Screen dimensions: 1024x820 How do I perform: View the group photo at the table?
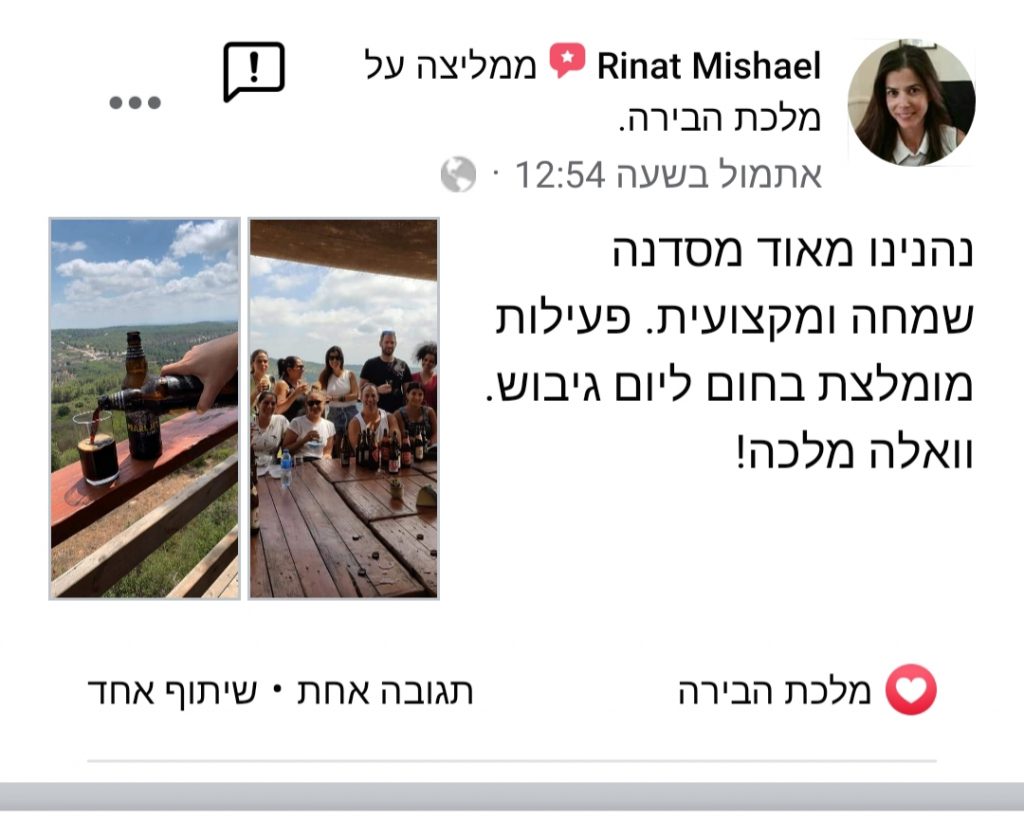click(343, 408)
